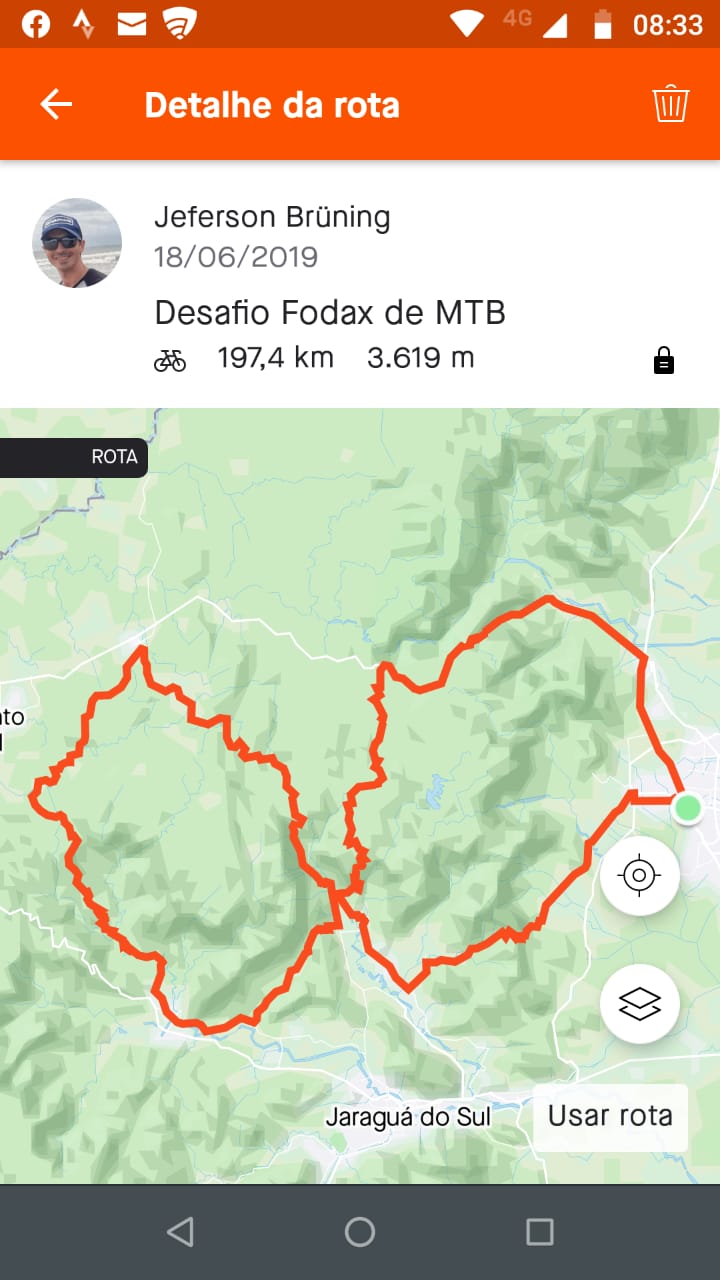Open recent apps from navigation bar
720x1280 pixels.
coord(540,1232)
